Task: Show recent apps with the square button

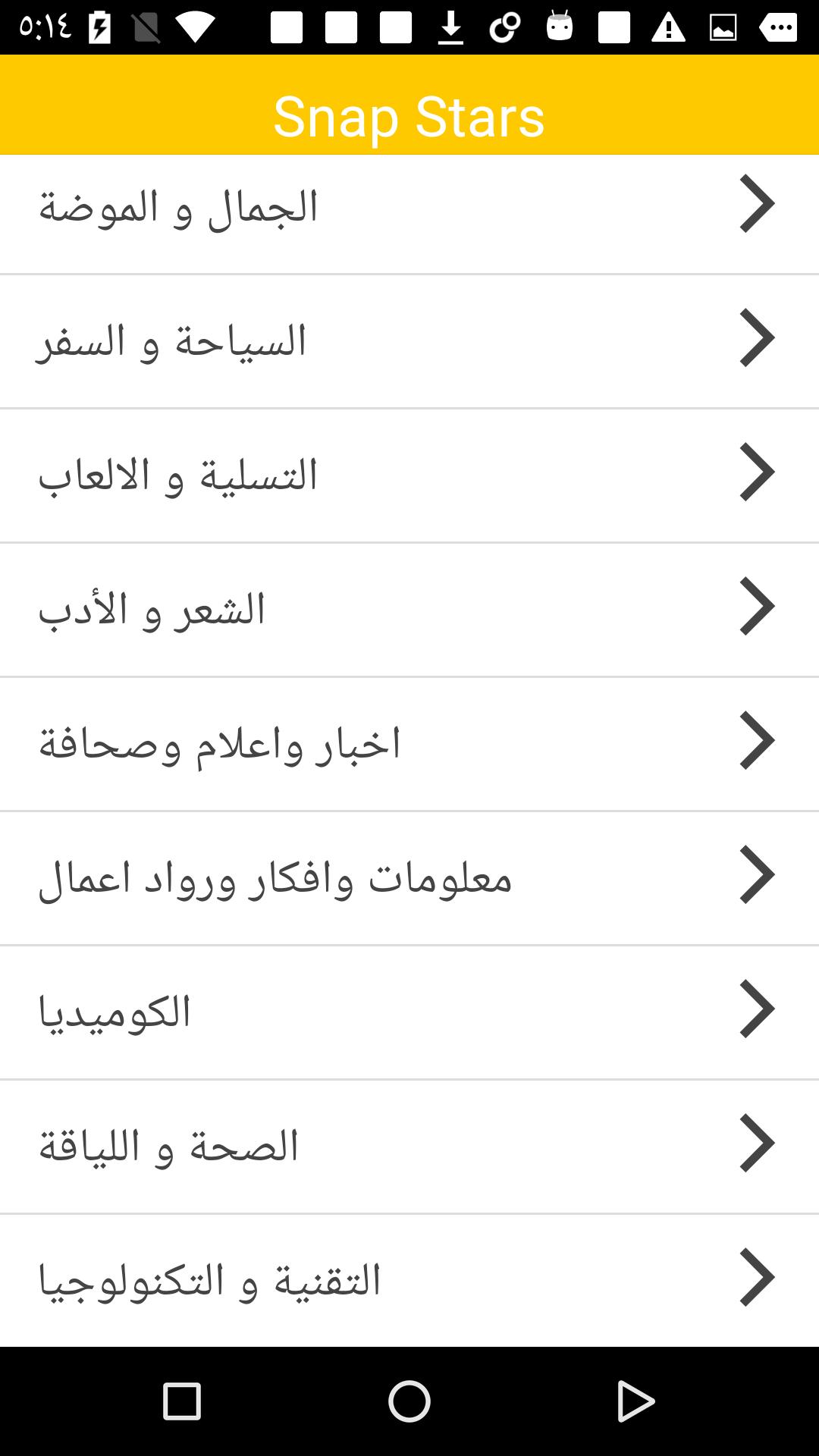Action: pos(182,1401)
